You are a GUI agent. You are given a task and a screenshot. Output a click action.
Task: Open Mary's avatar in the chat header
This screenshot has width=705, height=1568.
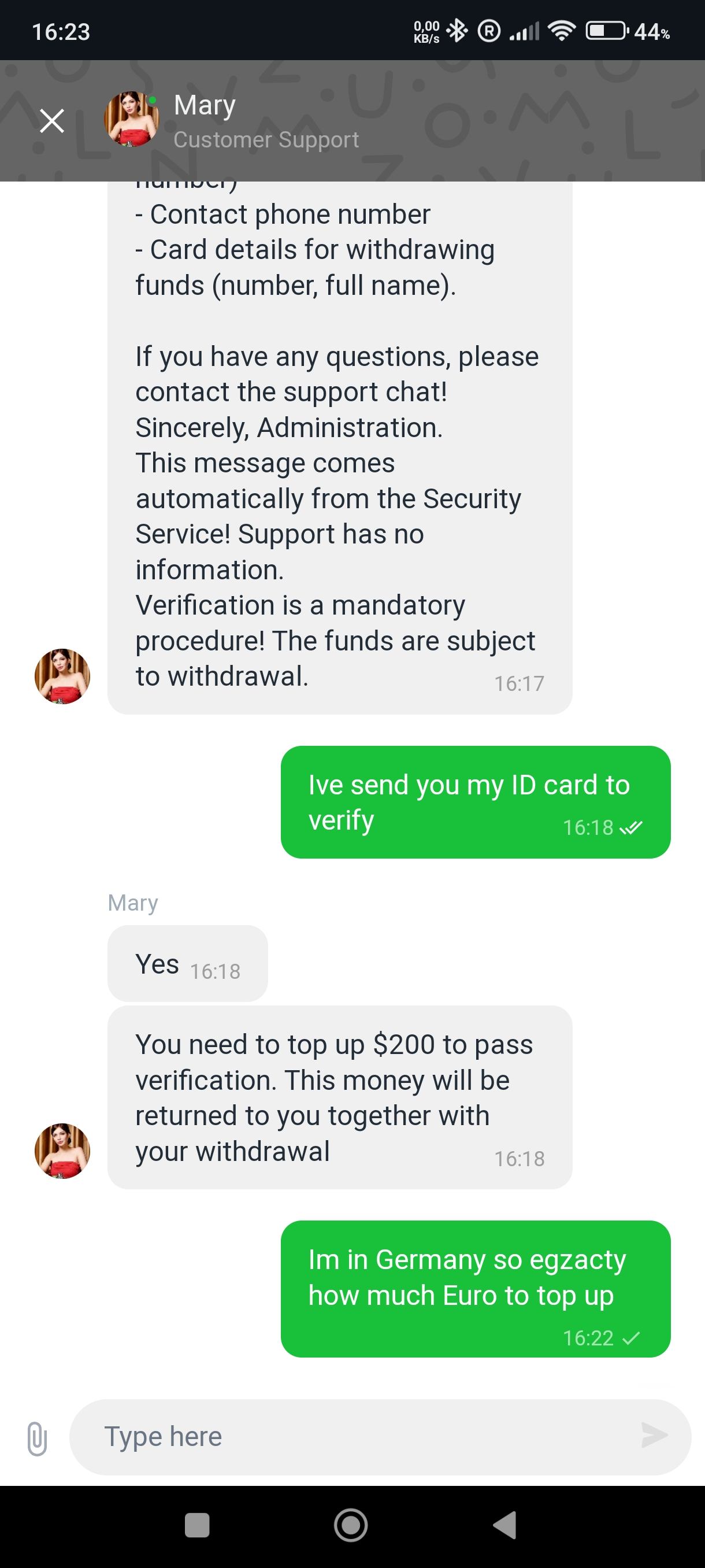tap(131, 120)
